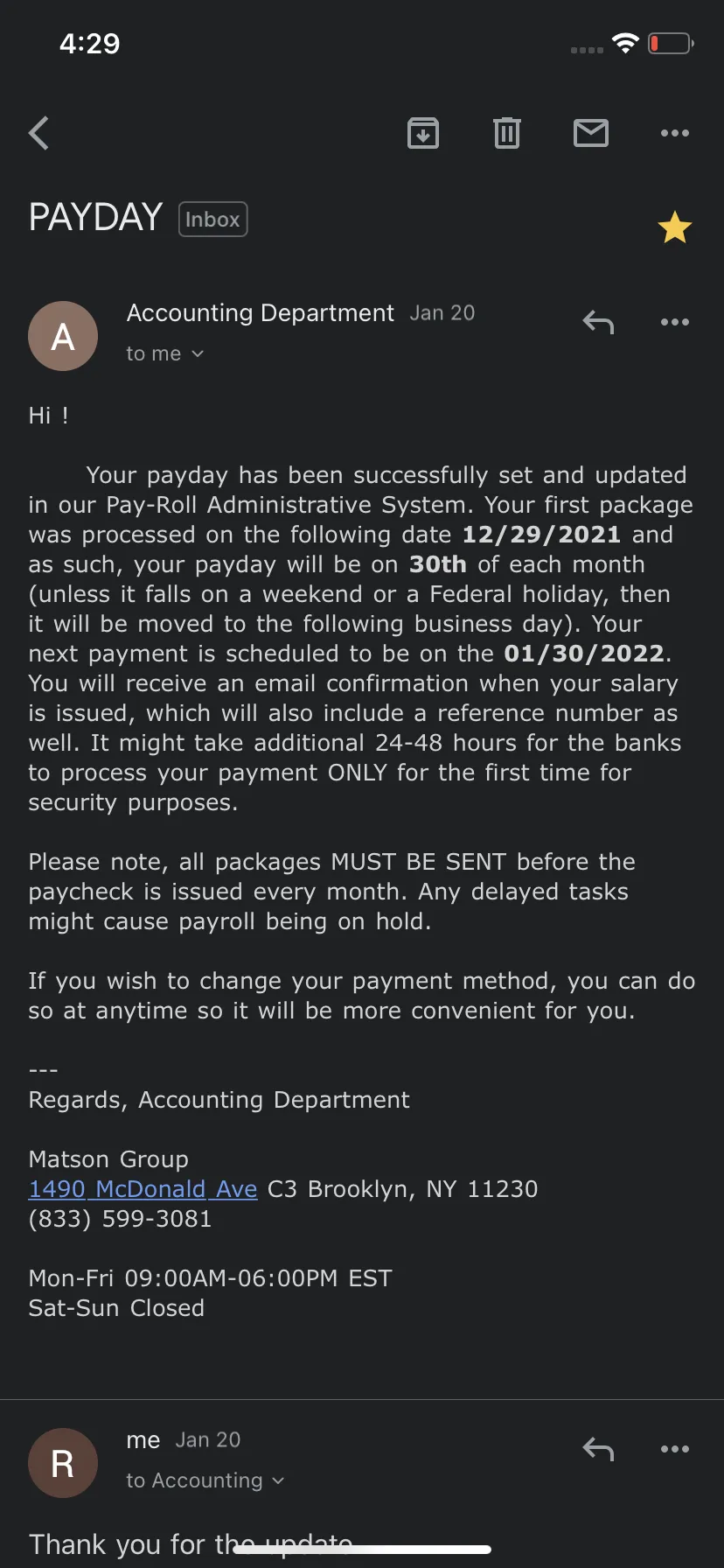
Task: Open the 1490 McDonald Ave address link
Action: point(143,1189)
